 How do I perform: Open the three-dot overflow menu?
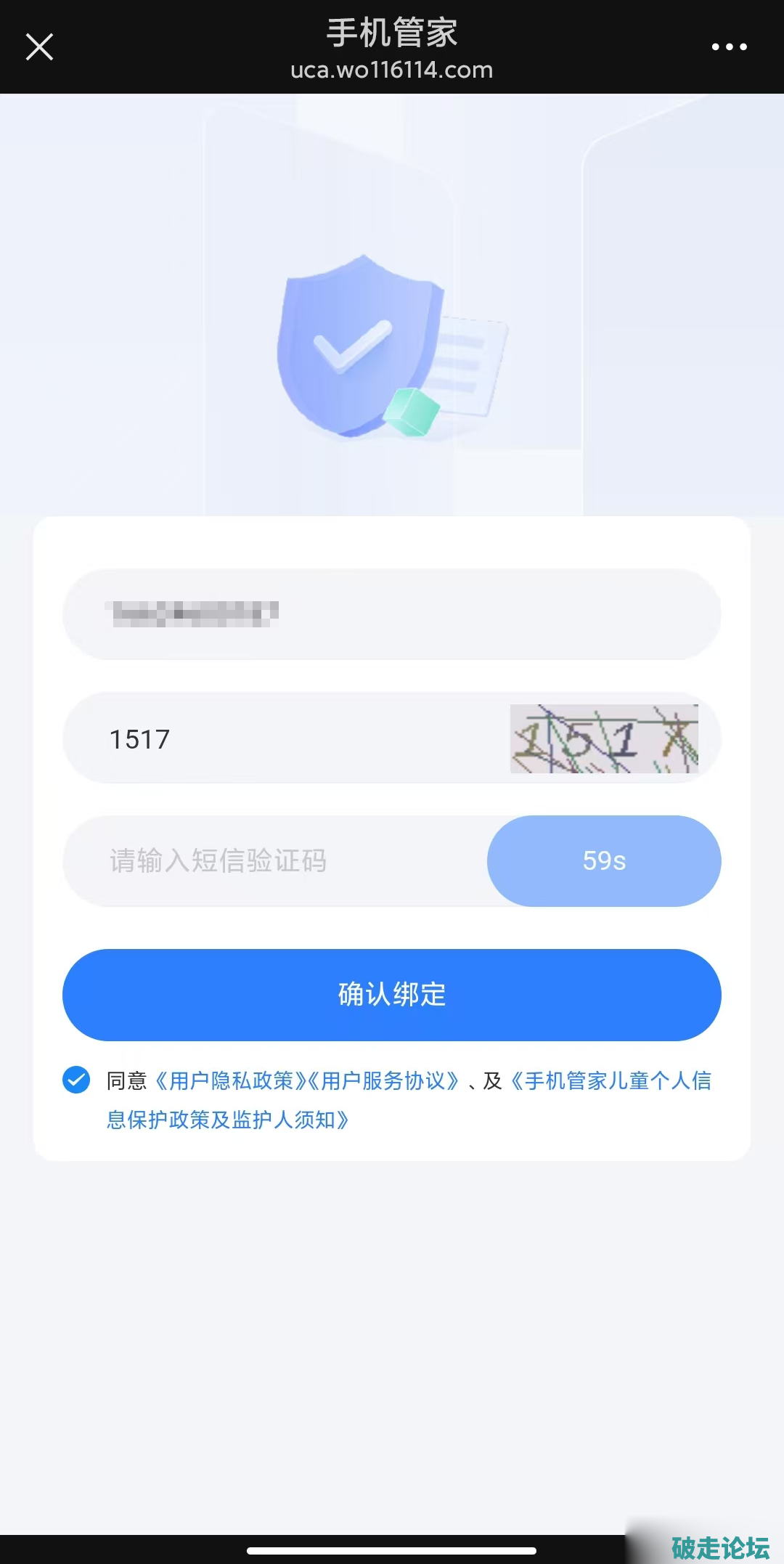point(729,47)
